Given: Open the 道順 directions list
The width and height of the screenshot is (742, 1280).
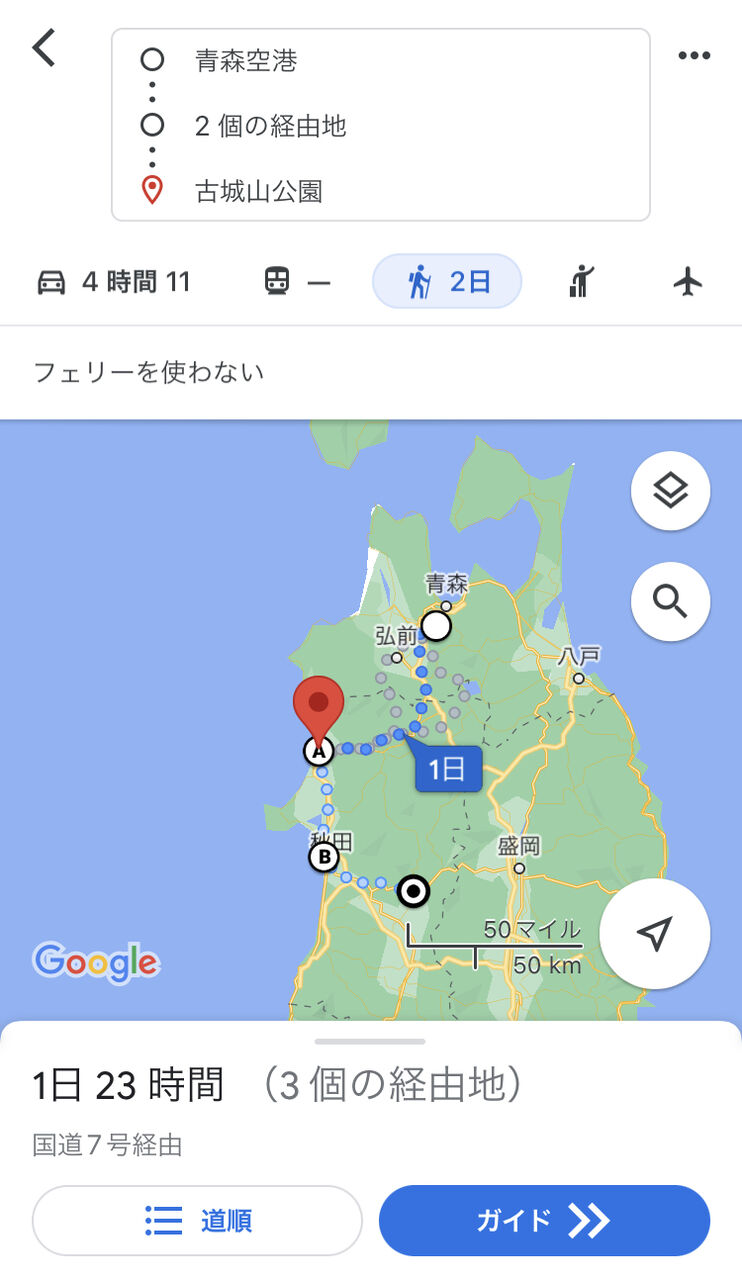Looking at the screenshot, I should 197,1220.
